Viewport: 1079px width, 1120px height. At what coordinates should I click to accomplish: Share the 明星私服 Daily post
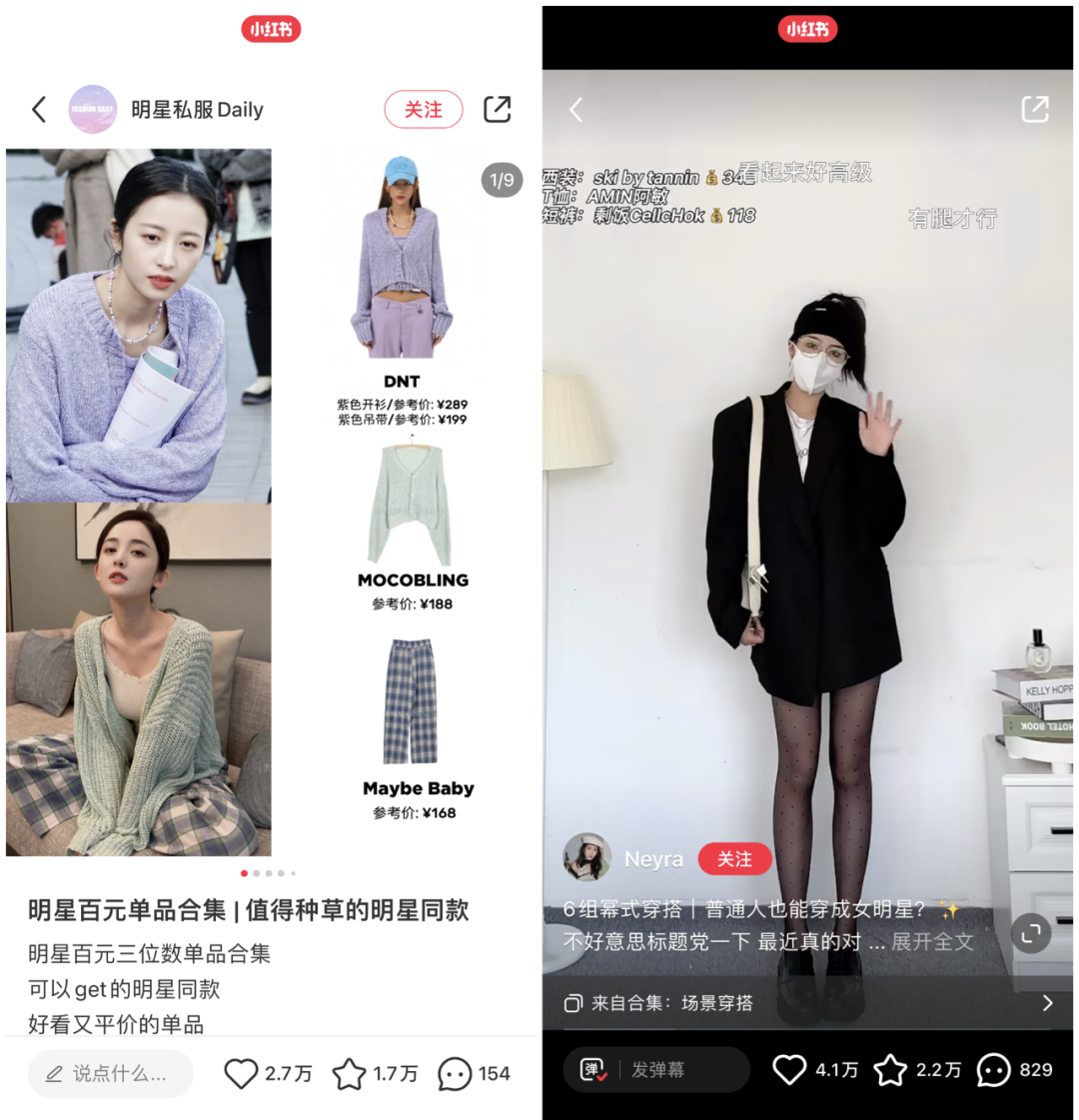[497, 110]
